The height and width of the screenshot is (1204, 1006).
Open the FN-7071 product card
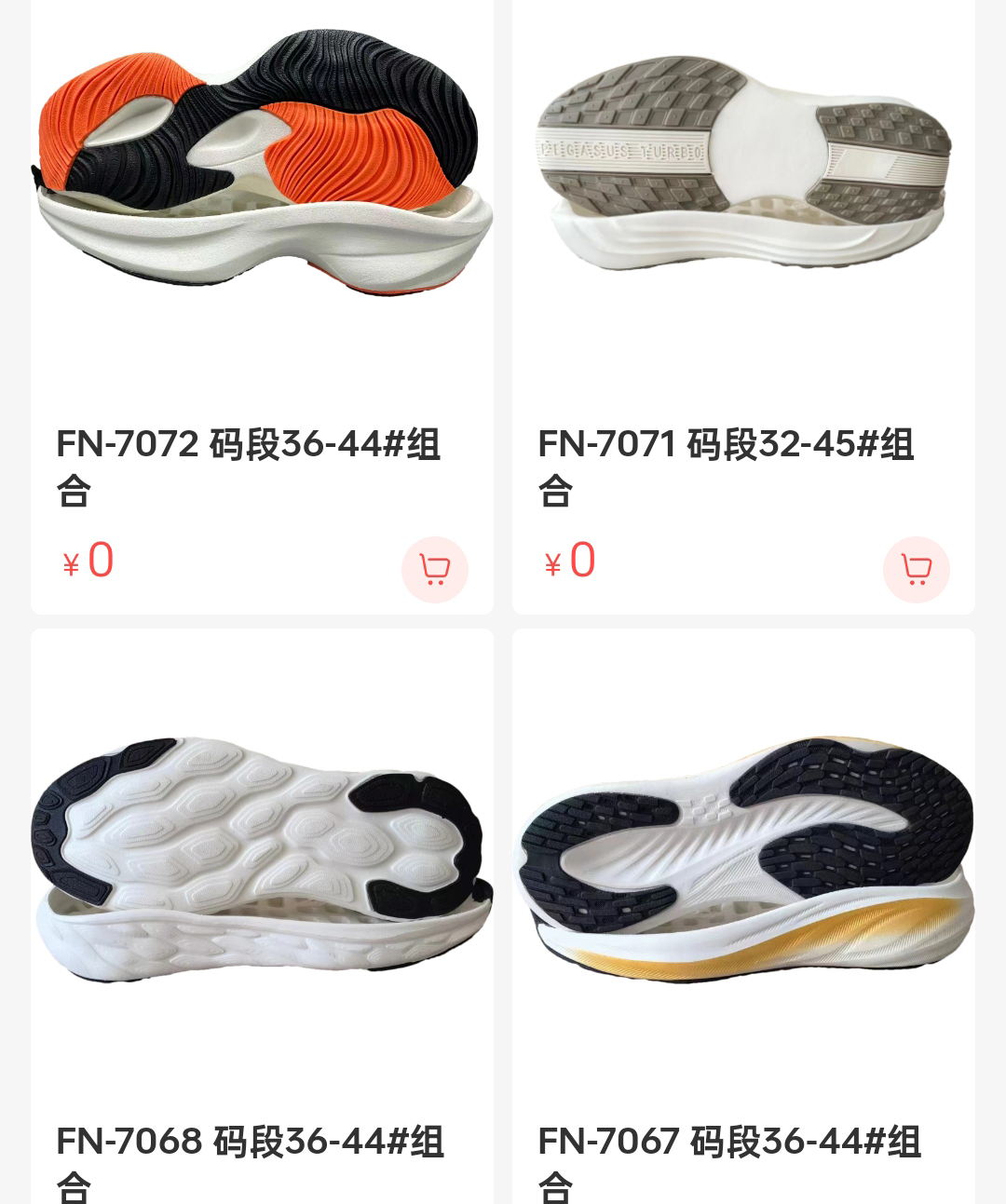tap(743, 186)
